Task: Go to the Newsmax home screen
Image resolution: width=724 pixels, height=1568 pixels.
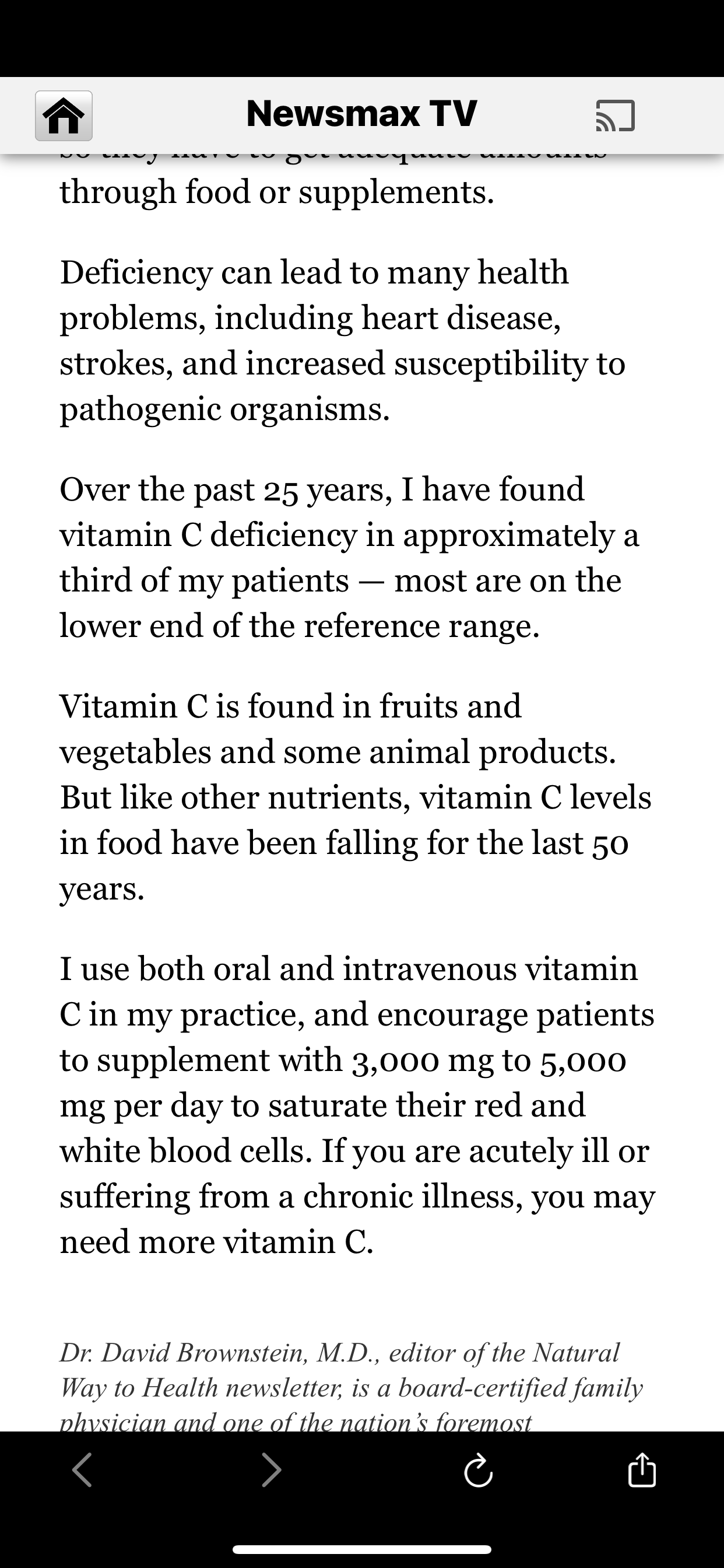Action: (64, 116)
